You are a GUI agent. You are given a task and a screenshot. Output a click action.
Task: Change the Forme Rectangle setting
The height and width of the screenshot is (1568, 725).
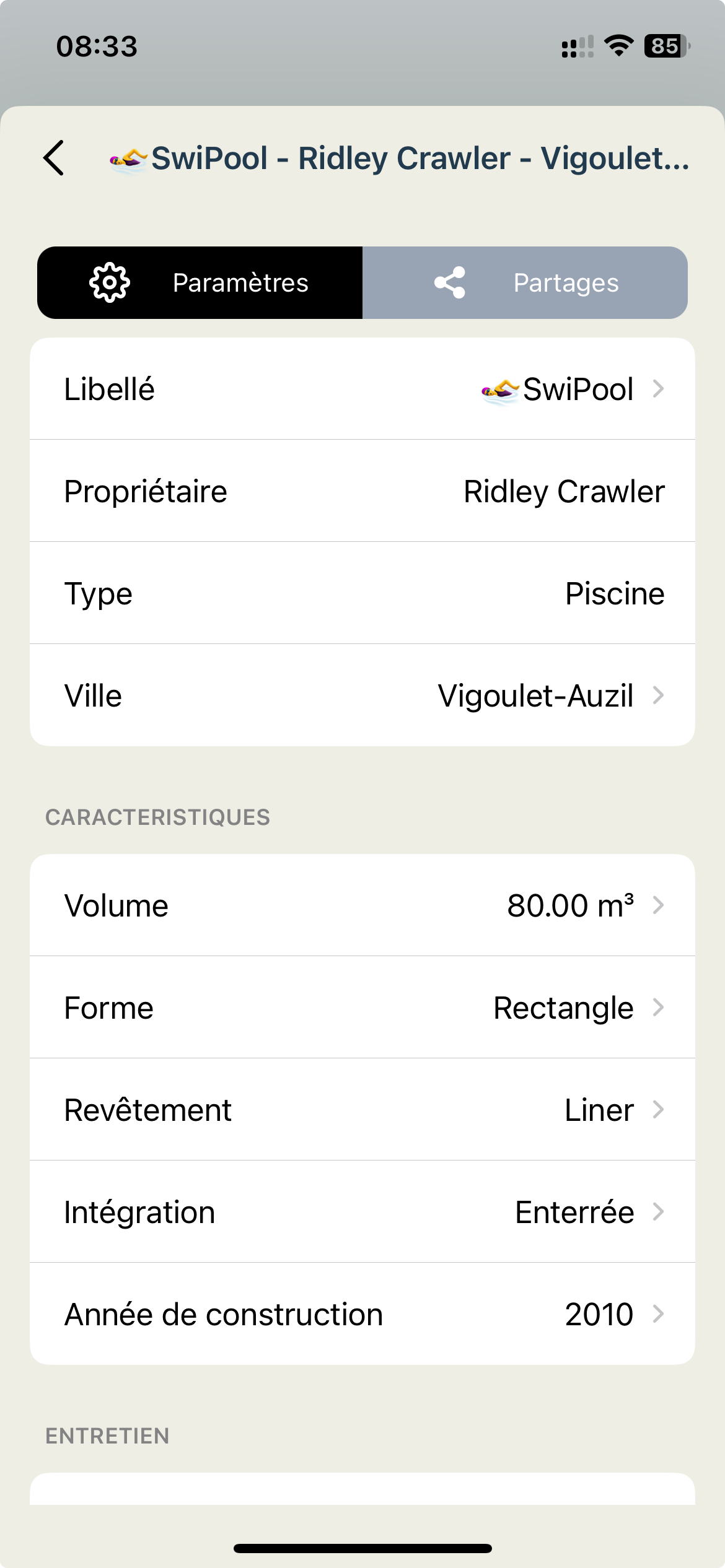[x=362, y=1008]
